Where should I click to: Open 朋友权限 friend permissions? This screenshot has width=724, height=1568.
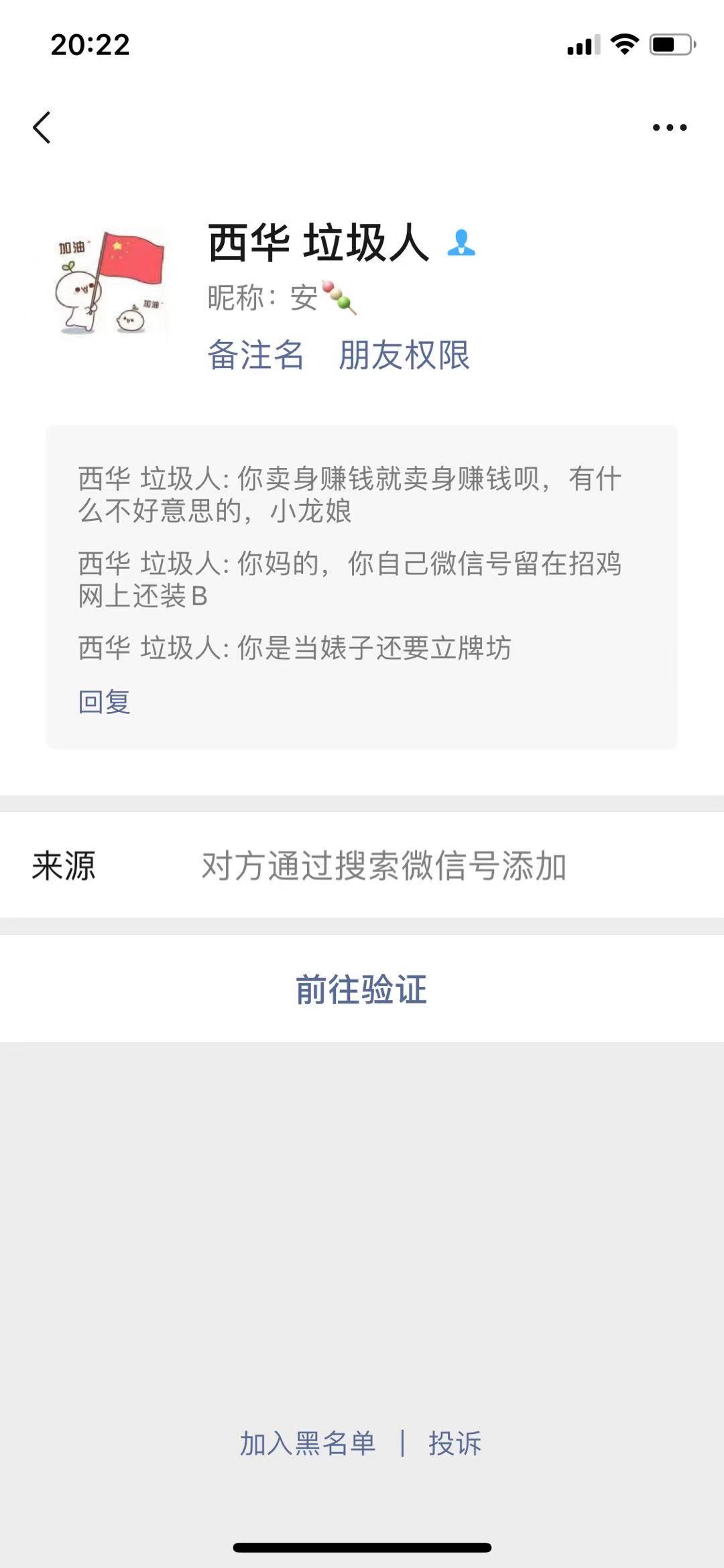tap(404, 355)
